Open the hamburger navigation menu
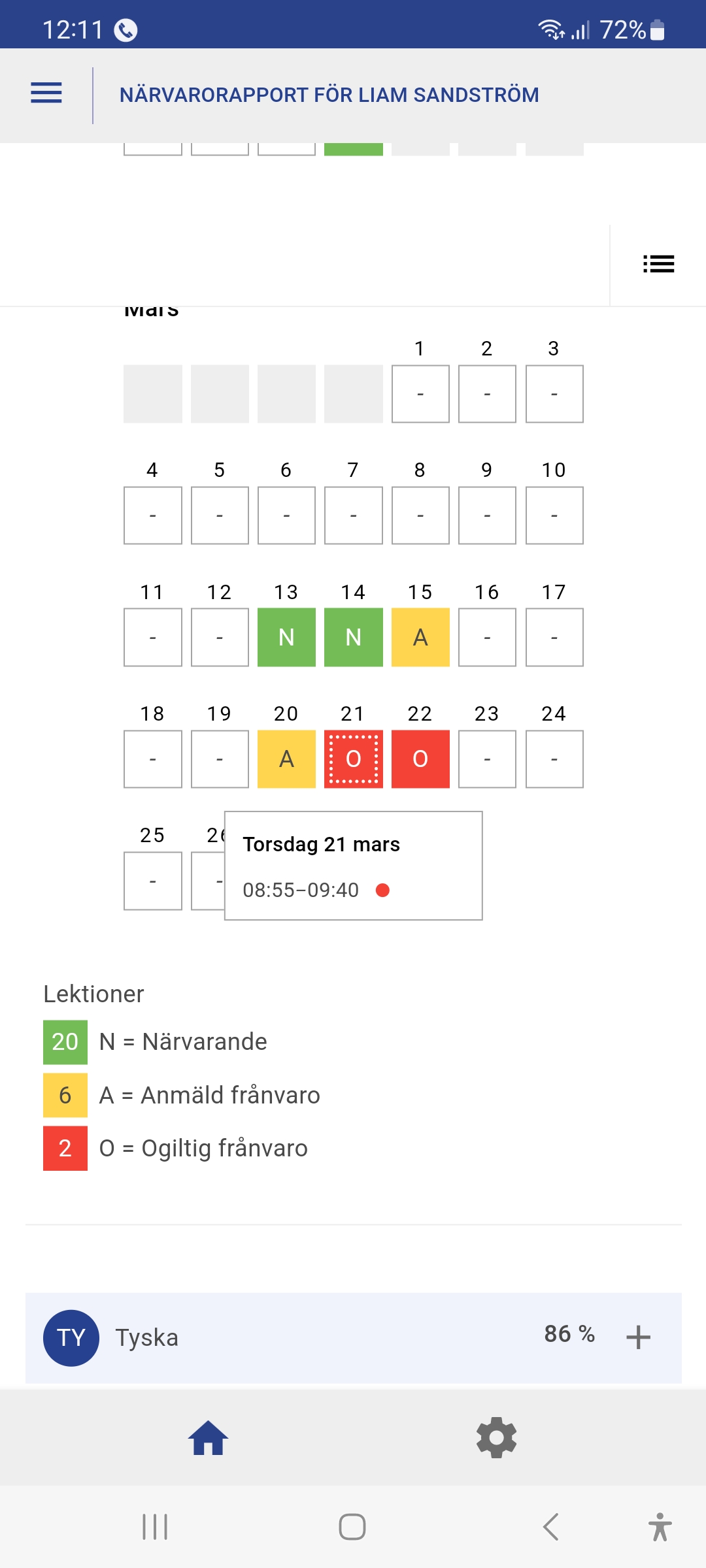This screenshot has width=706, height=1568. click(46, 93)
